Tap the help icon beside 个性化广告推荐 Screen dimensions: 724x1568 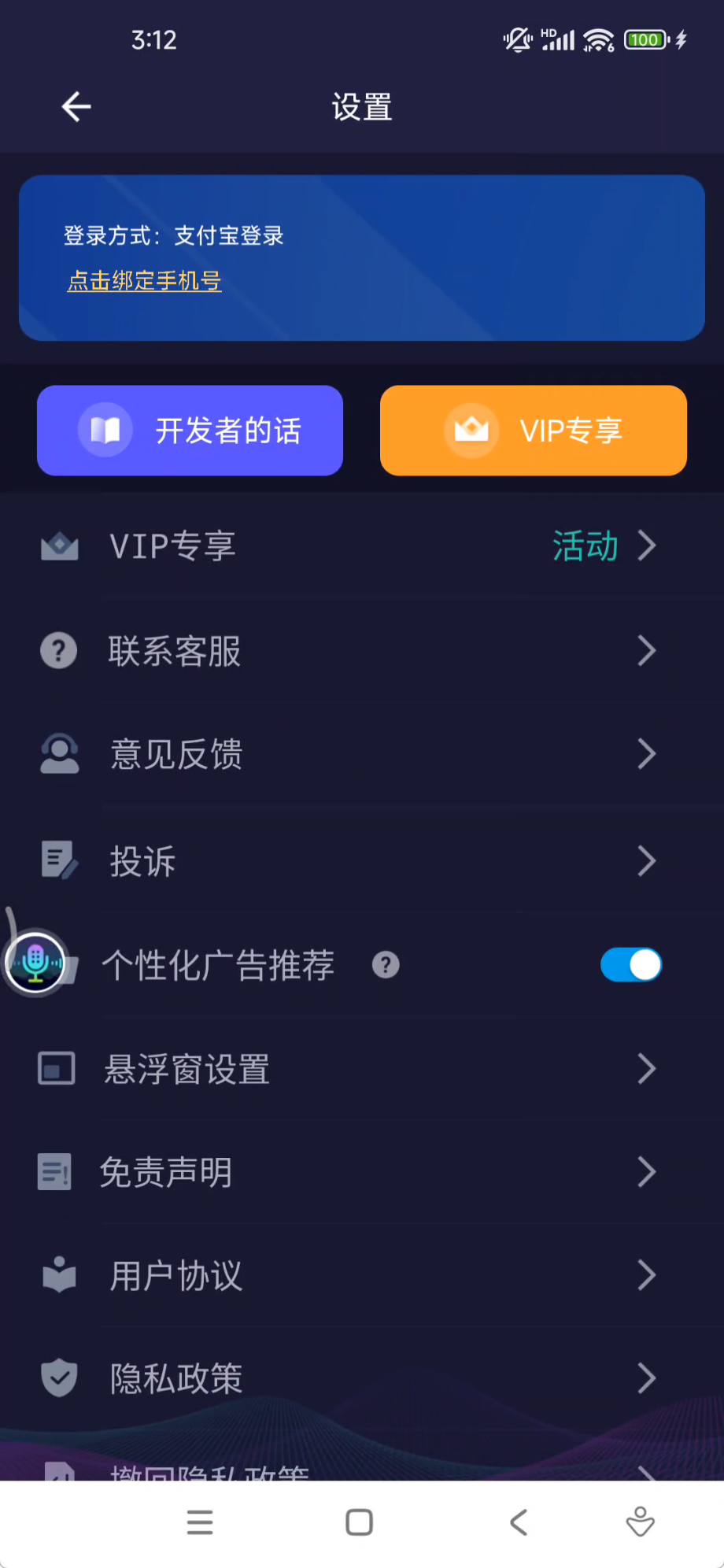[386, 965]
